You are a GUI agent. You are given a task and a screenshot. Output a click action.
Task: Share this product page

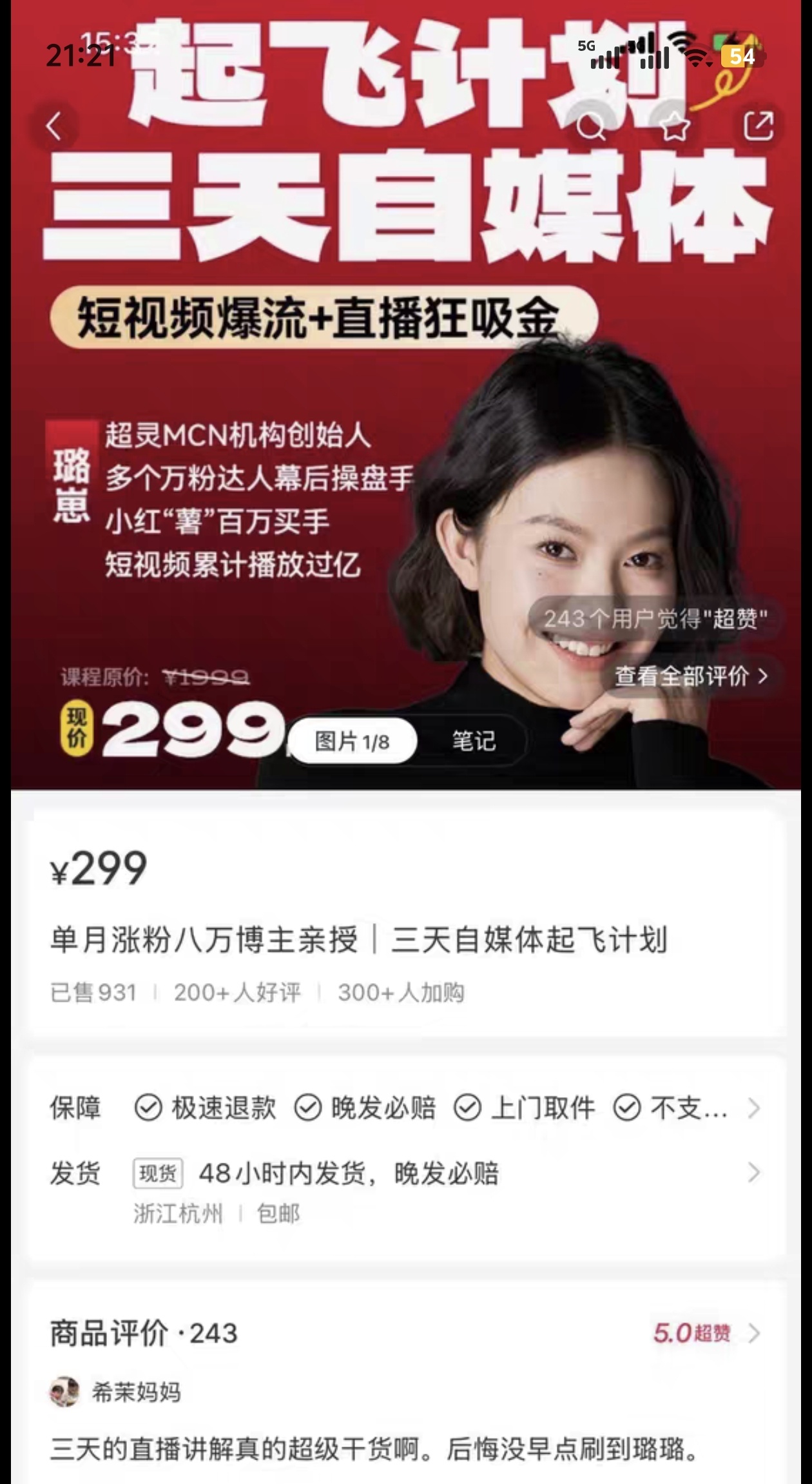758,126
